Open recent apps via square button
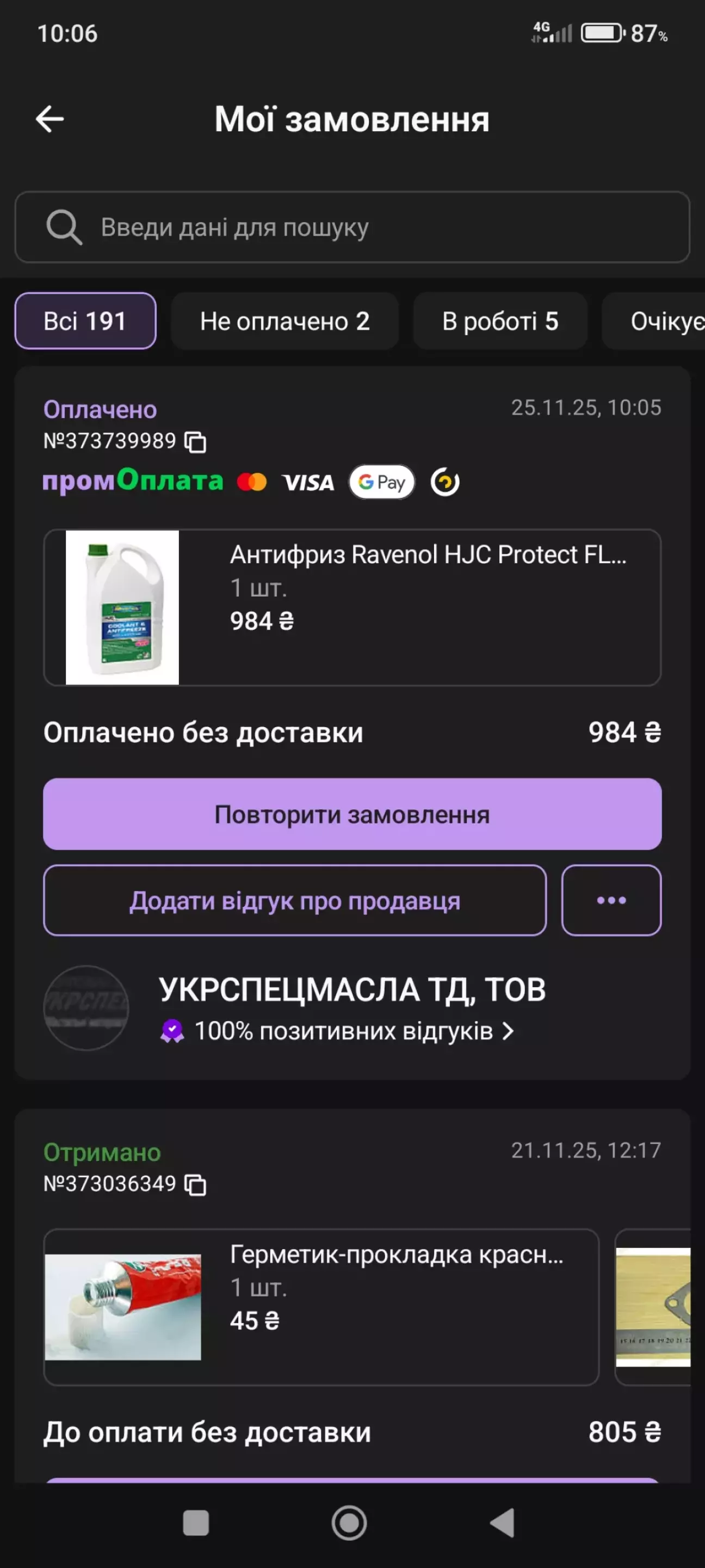The image size is (705, 1568). tap(196, 1523)
